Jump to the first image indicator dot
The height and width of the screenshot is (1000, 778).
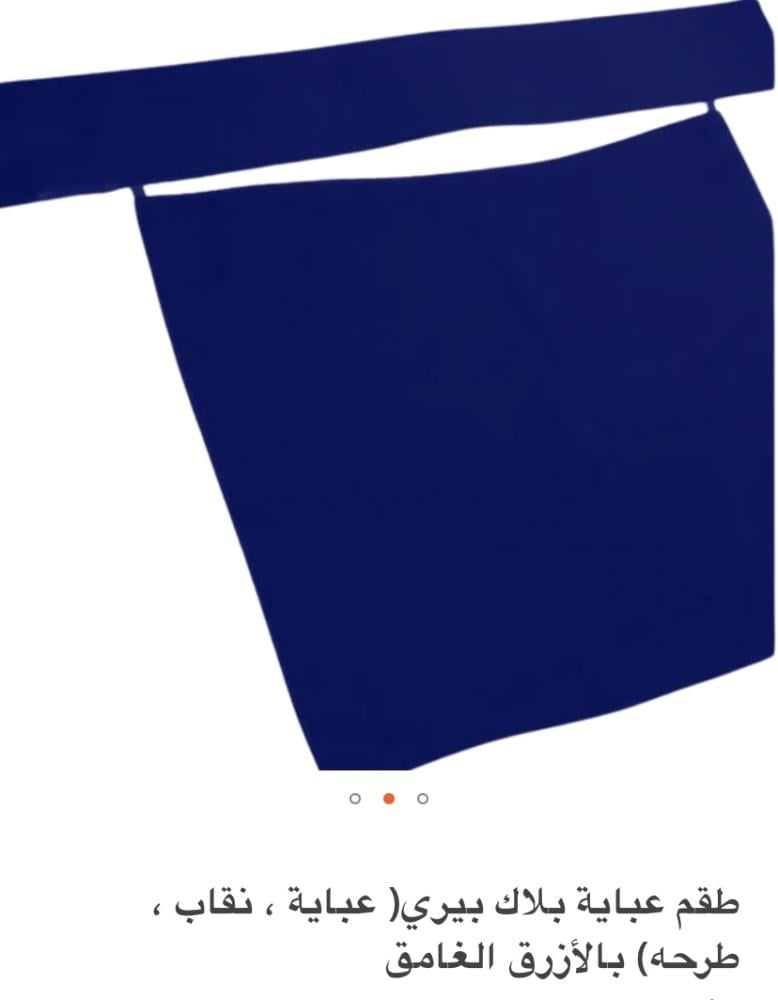click(x=355, y=798)
